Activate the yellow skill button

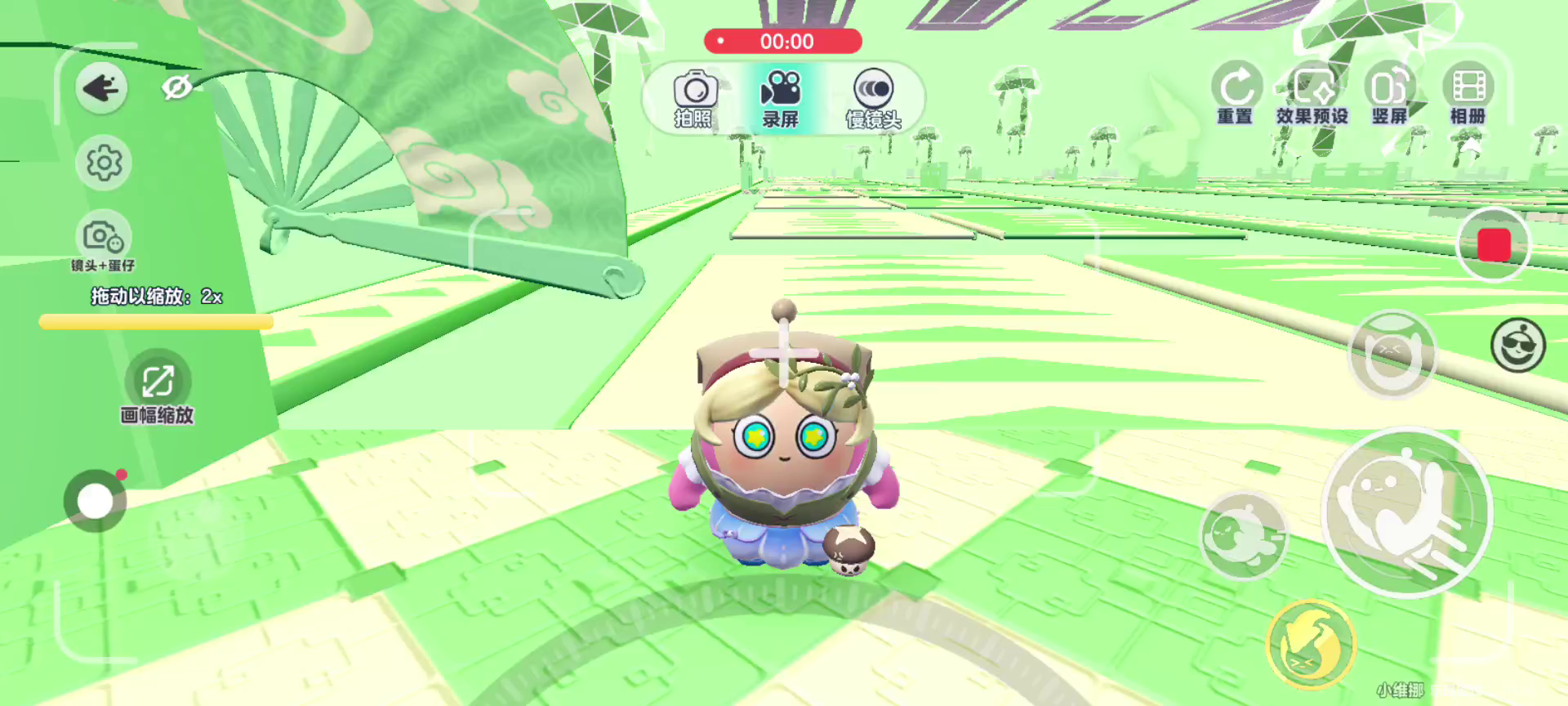tap(1311, 646)
